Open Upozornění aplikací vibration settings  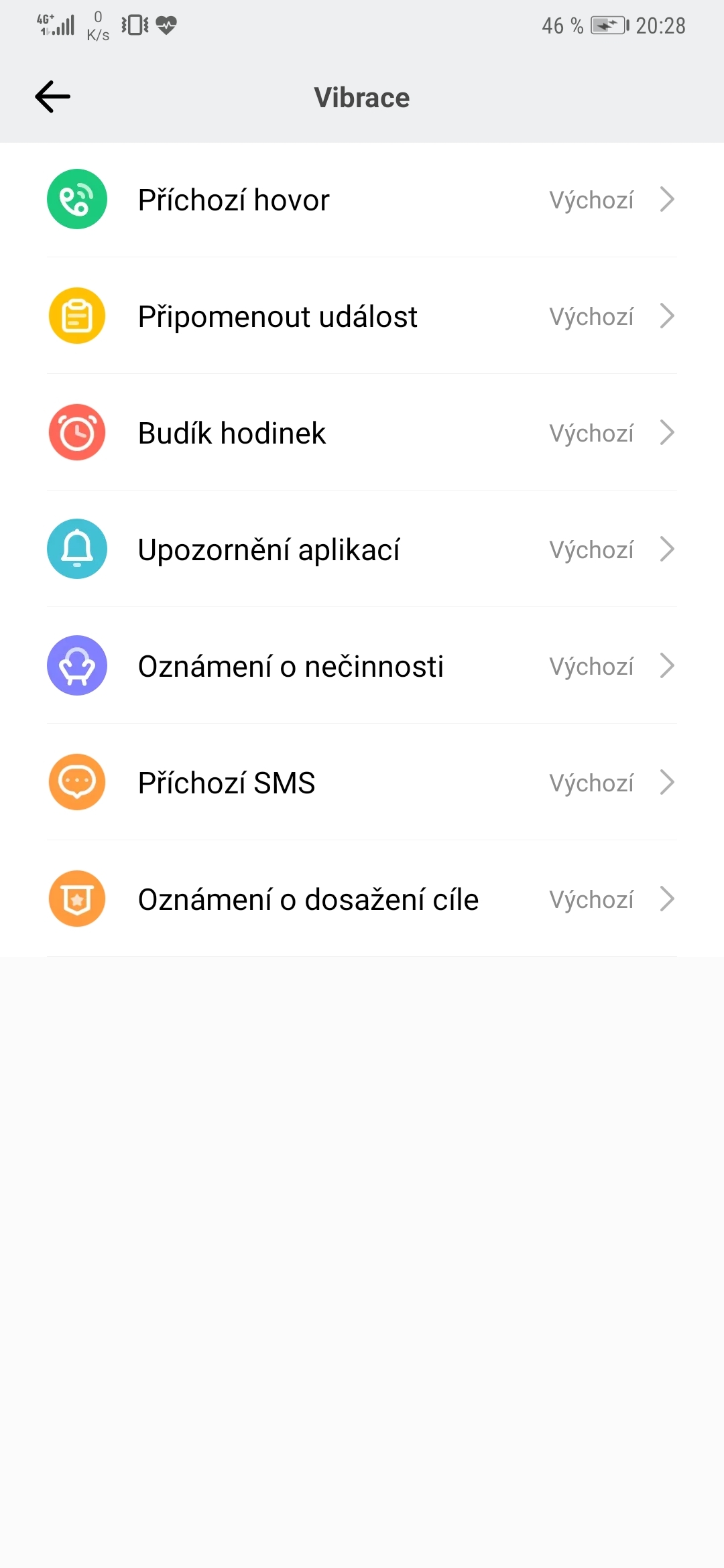pyautogui.click(x=667, y=549)
